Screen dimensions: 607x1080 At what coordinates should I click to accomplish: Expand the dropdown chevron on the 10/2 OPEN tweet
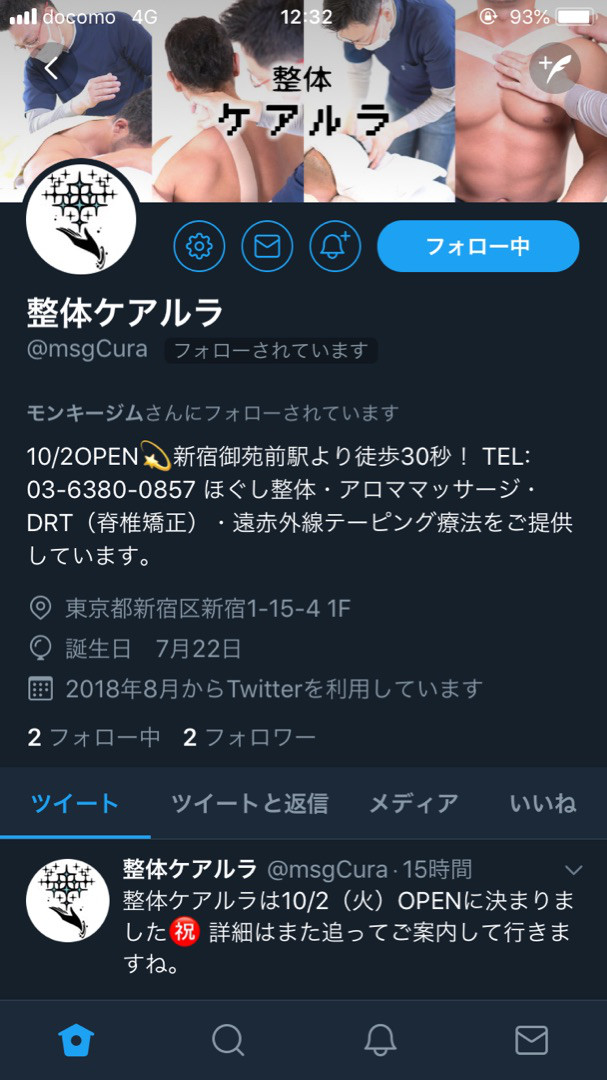(x=574, y=869)
